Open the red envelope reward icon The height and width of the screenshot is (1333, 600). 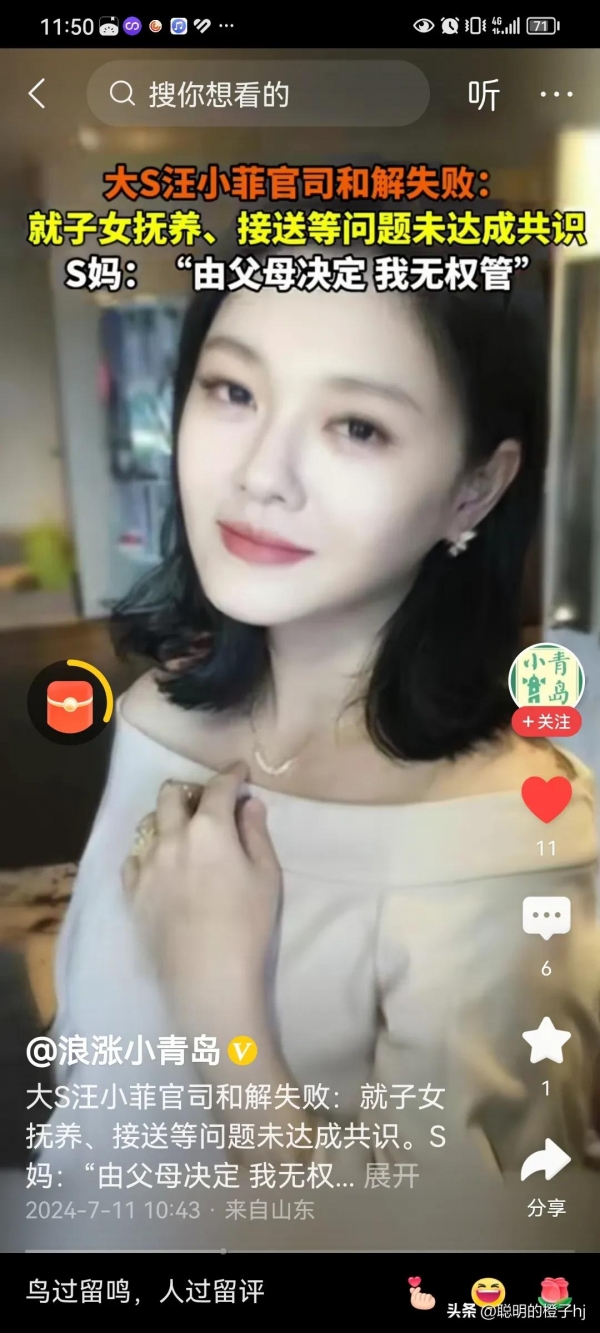click(x=69, y=702)
